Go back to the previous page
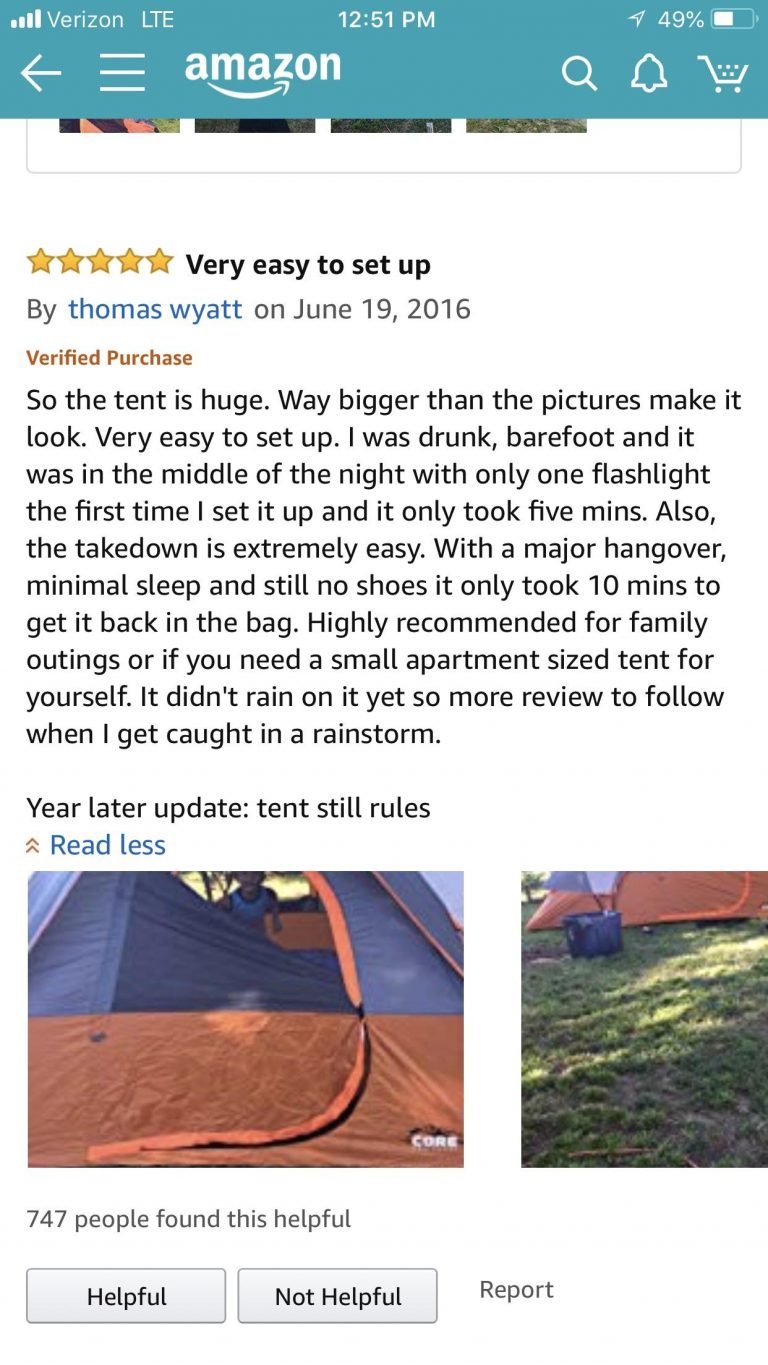 (41, 73)
